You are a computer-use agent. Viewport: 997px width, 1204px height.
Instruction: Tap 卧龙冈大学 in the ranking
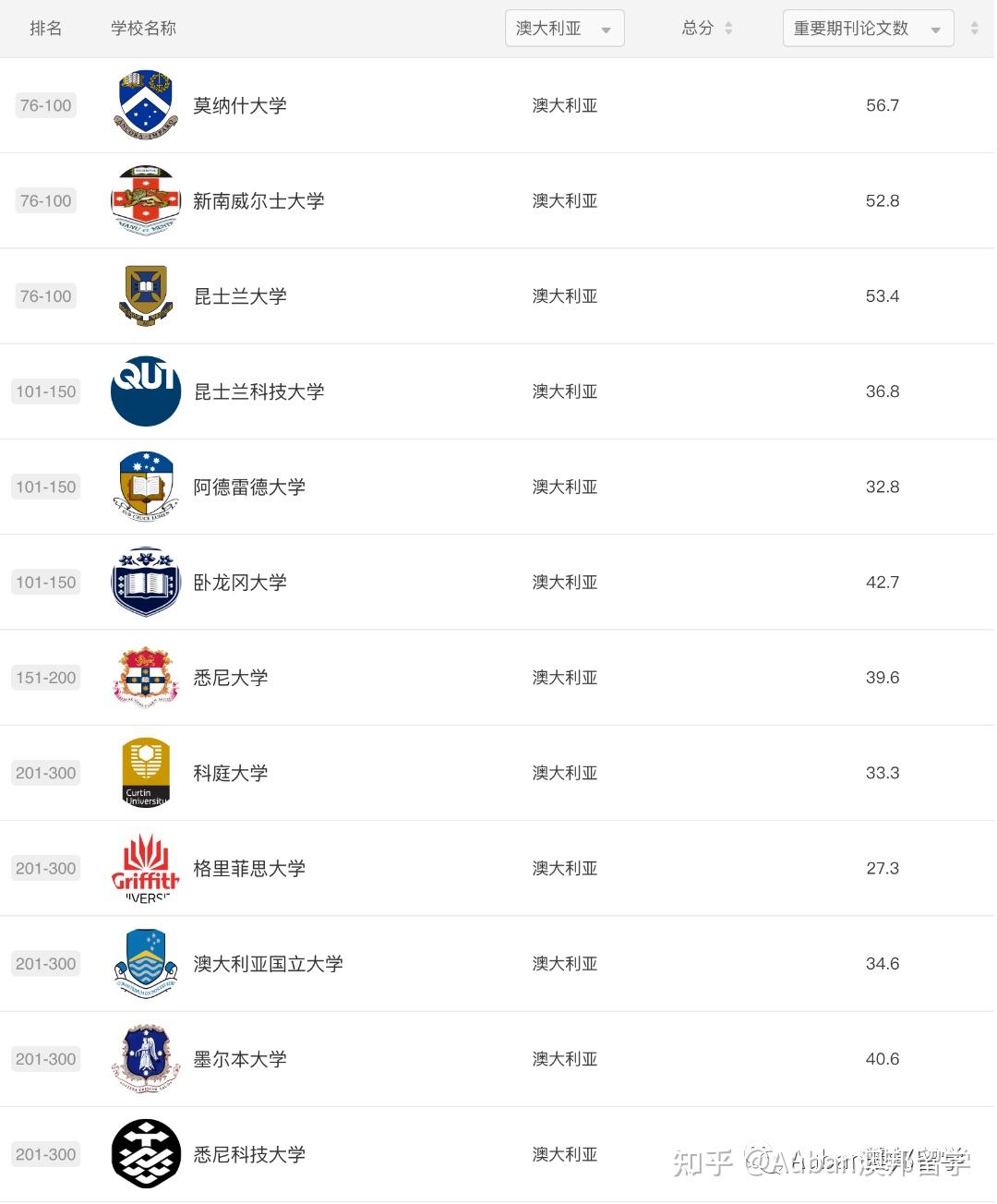point(240,583)
